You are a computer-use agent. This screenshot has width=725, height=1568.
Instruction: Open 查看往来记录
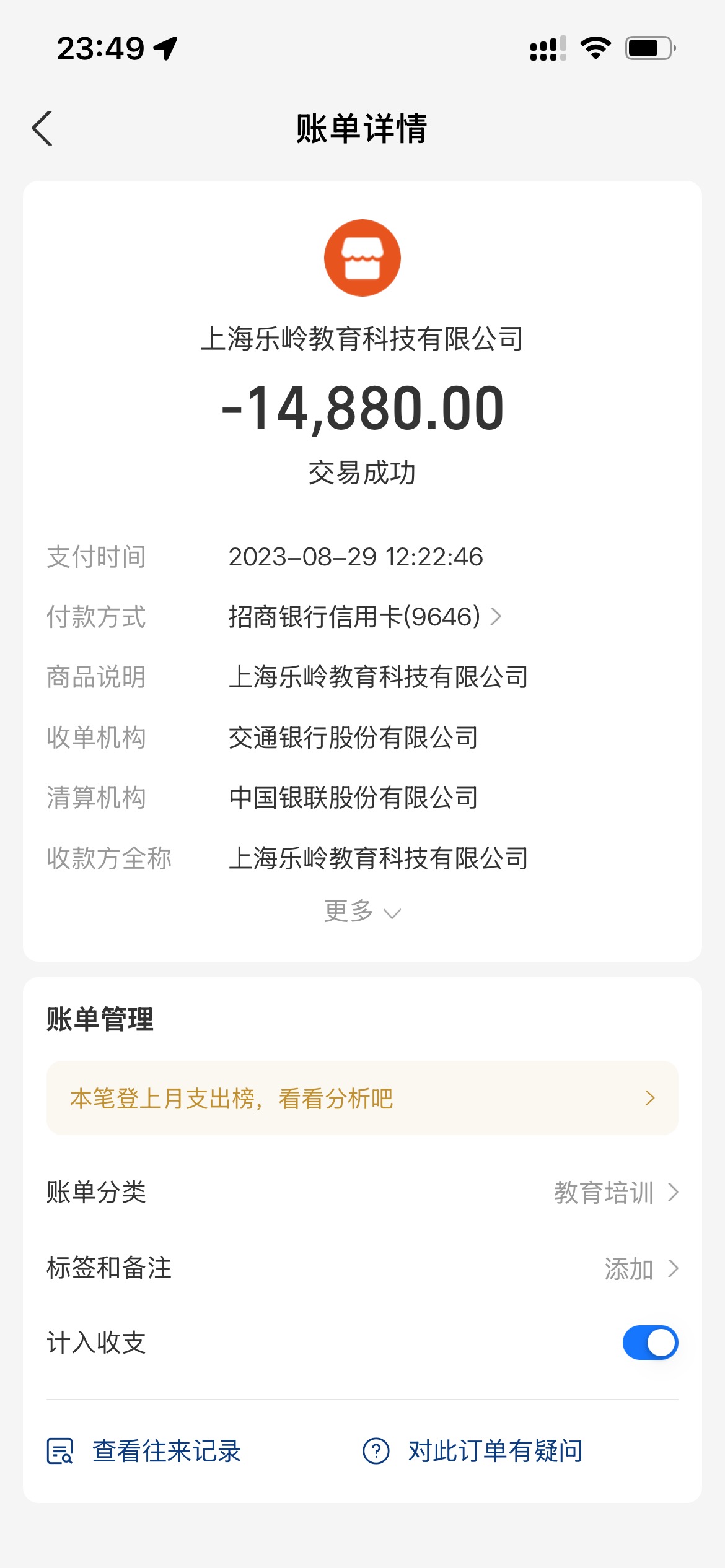(x=144, y=1451)
